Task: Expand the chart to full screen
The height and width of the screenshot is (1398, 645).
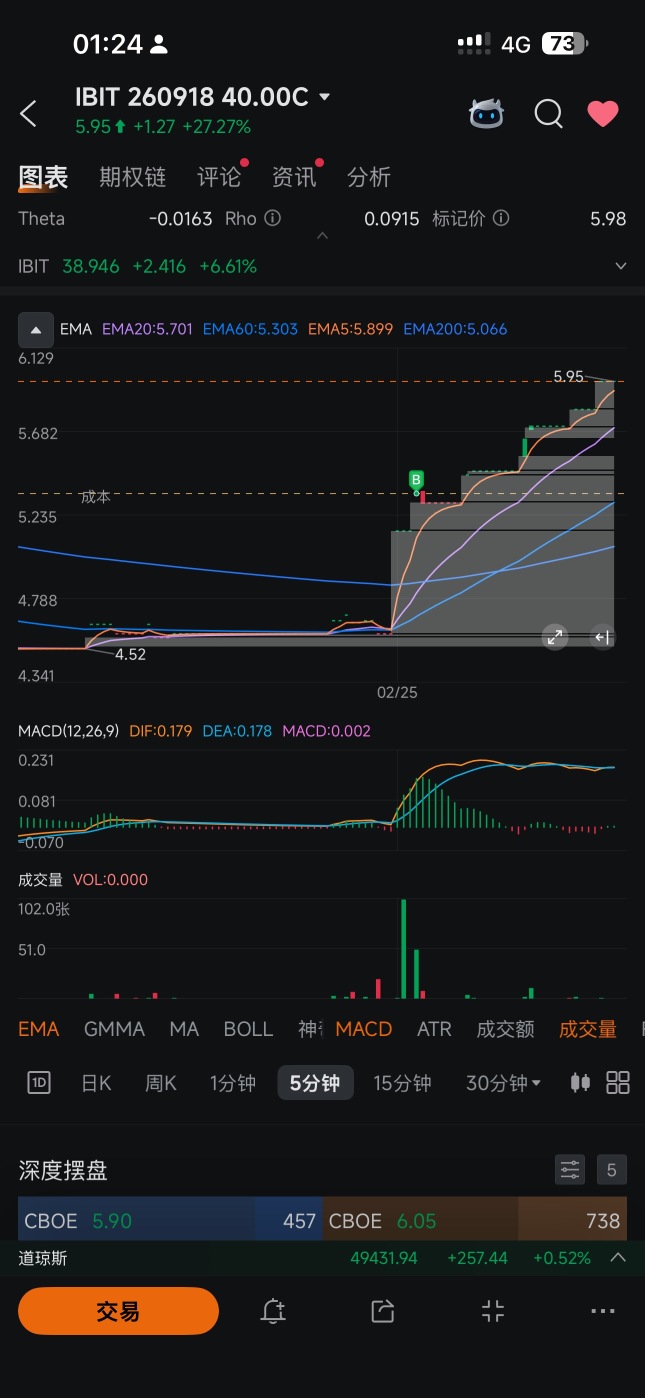Action: pos(554,637)
